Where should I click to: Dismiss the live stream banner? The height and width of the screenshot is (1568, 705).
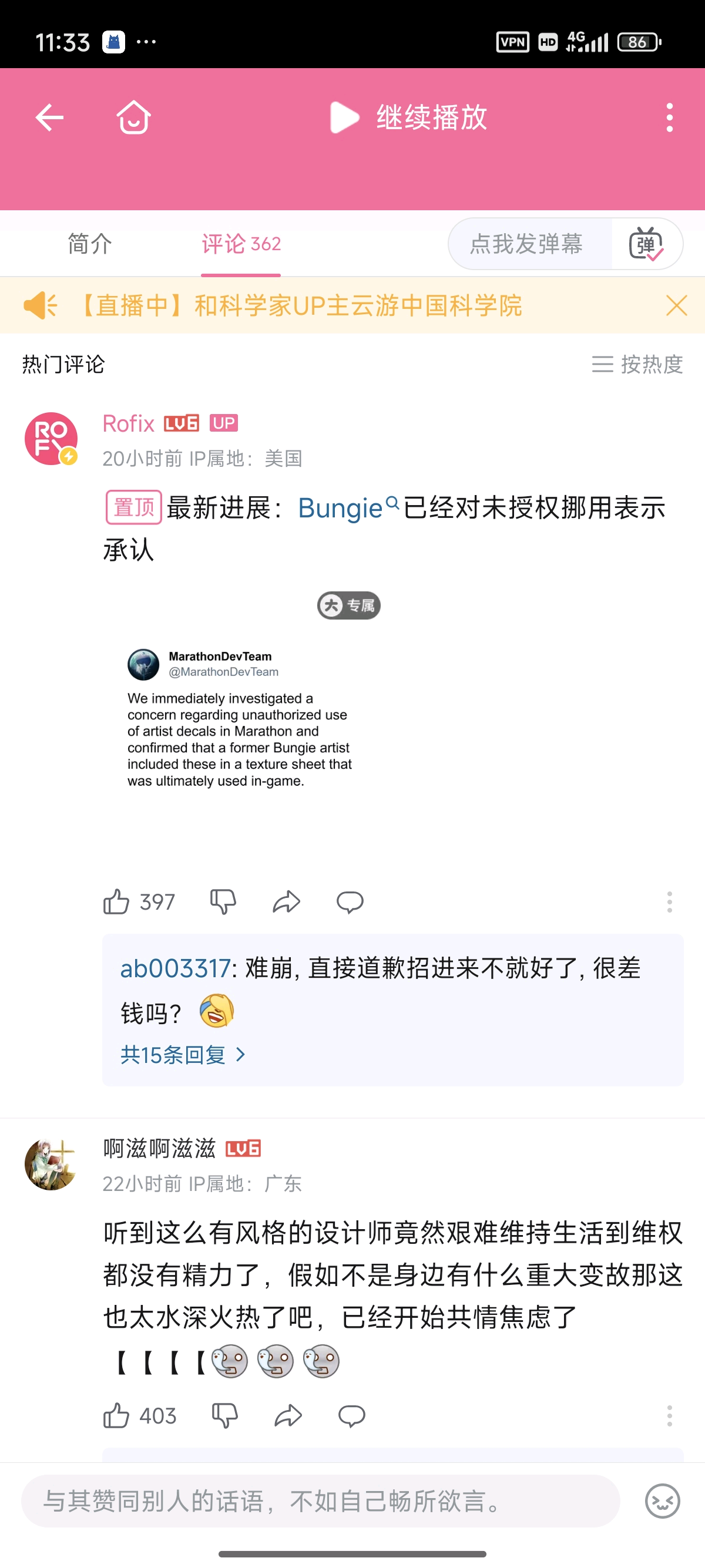tap(676, 305)
